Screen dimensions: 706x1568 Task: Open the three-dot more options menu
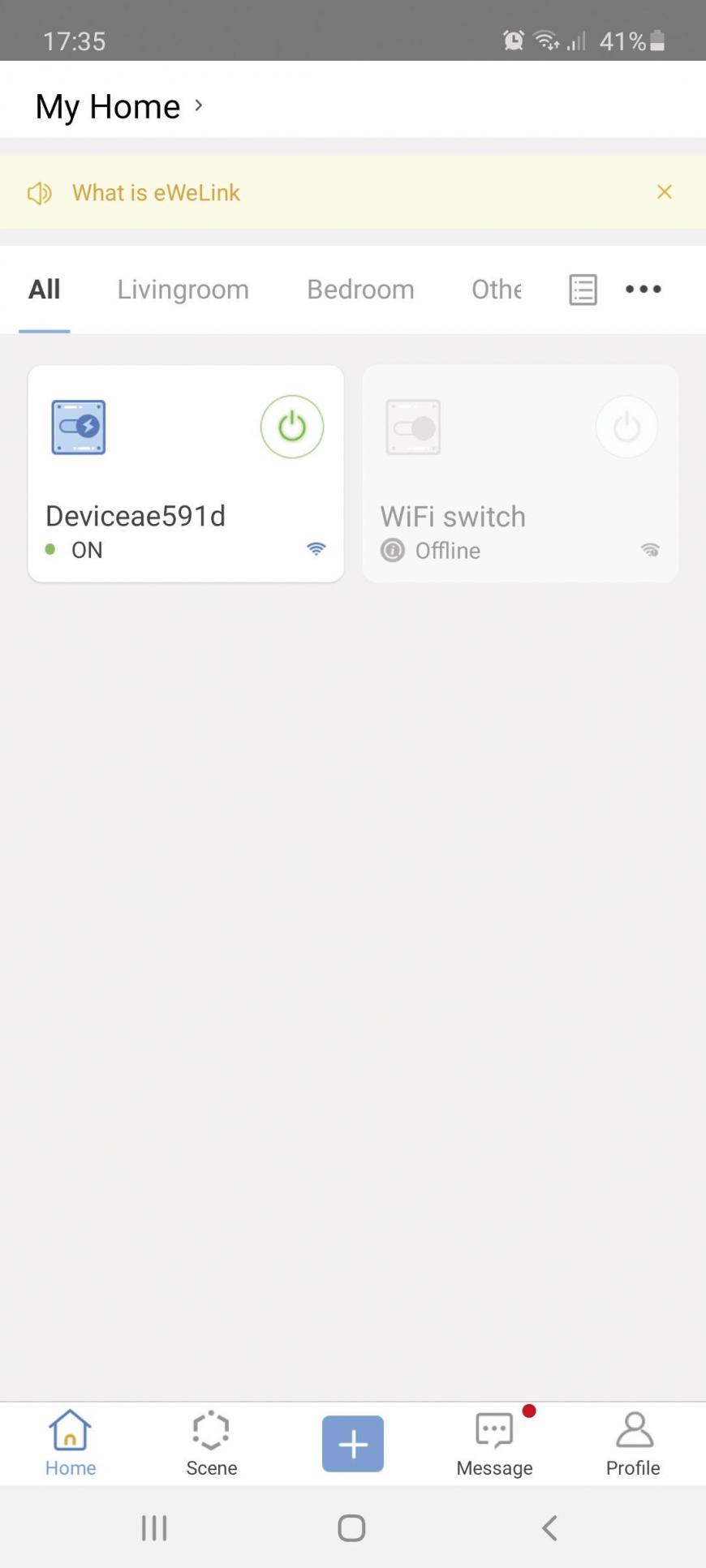(643, 289)
